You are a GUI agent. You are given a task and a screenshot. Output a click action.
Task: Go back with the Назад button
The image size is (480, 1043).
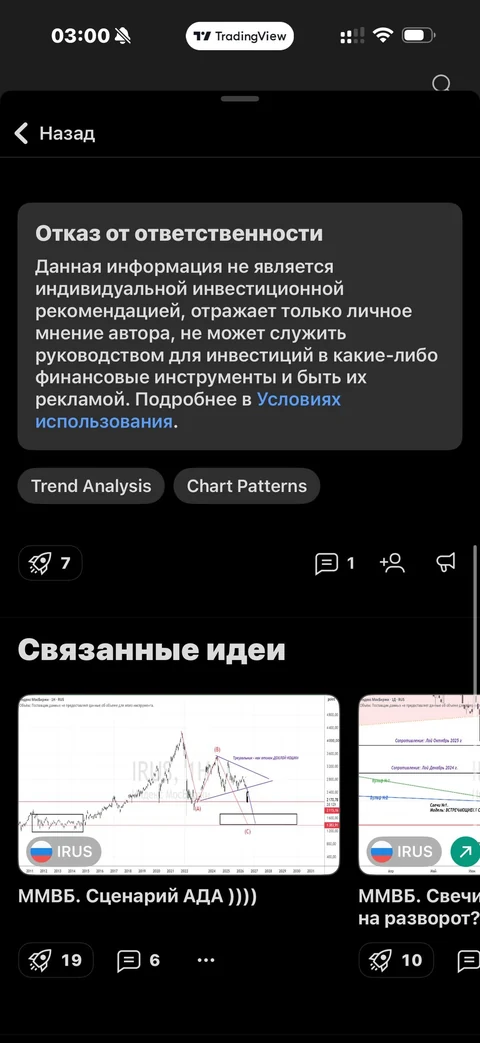tap(55, 133)
